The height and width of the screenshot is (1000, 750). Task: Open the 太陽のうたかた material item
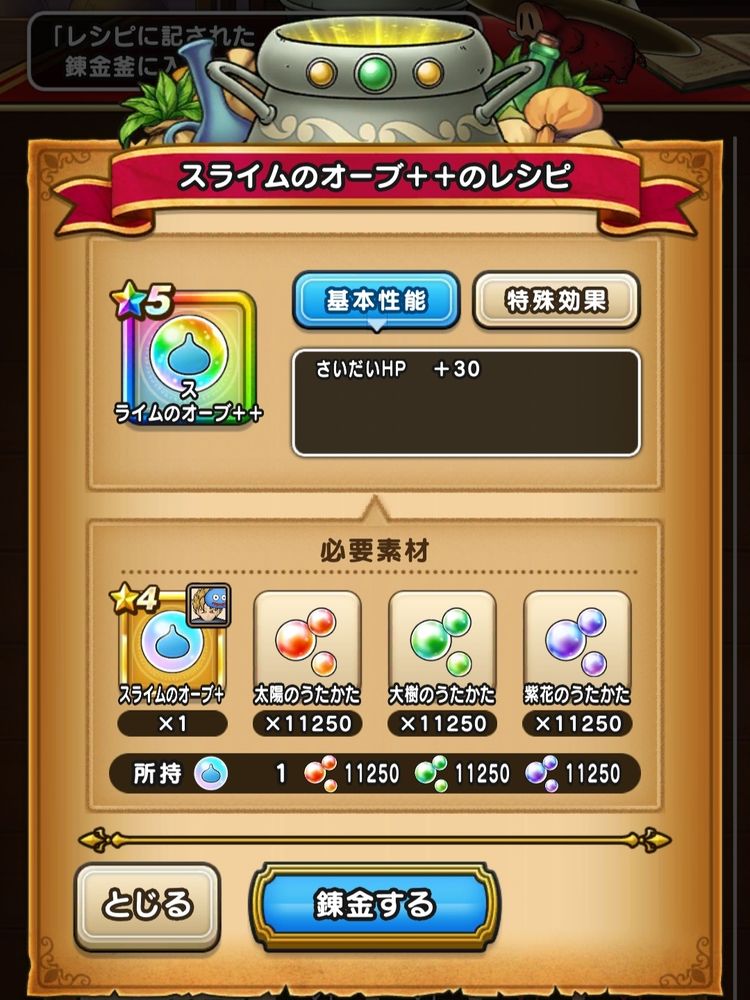coord(307,645)
